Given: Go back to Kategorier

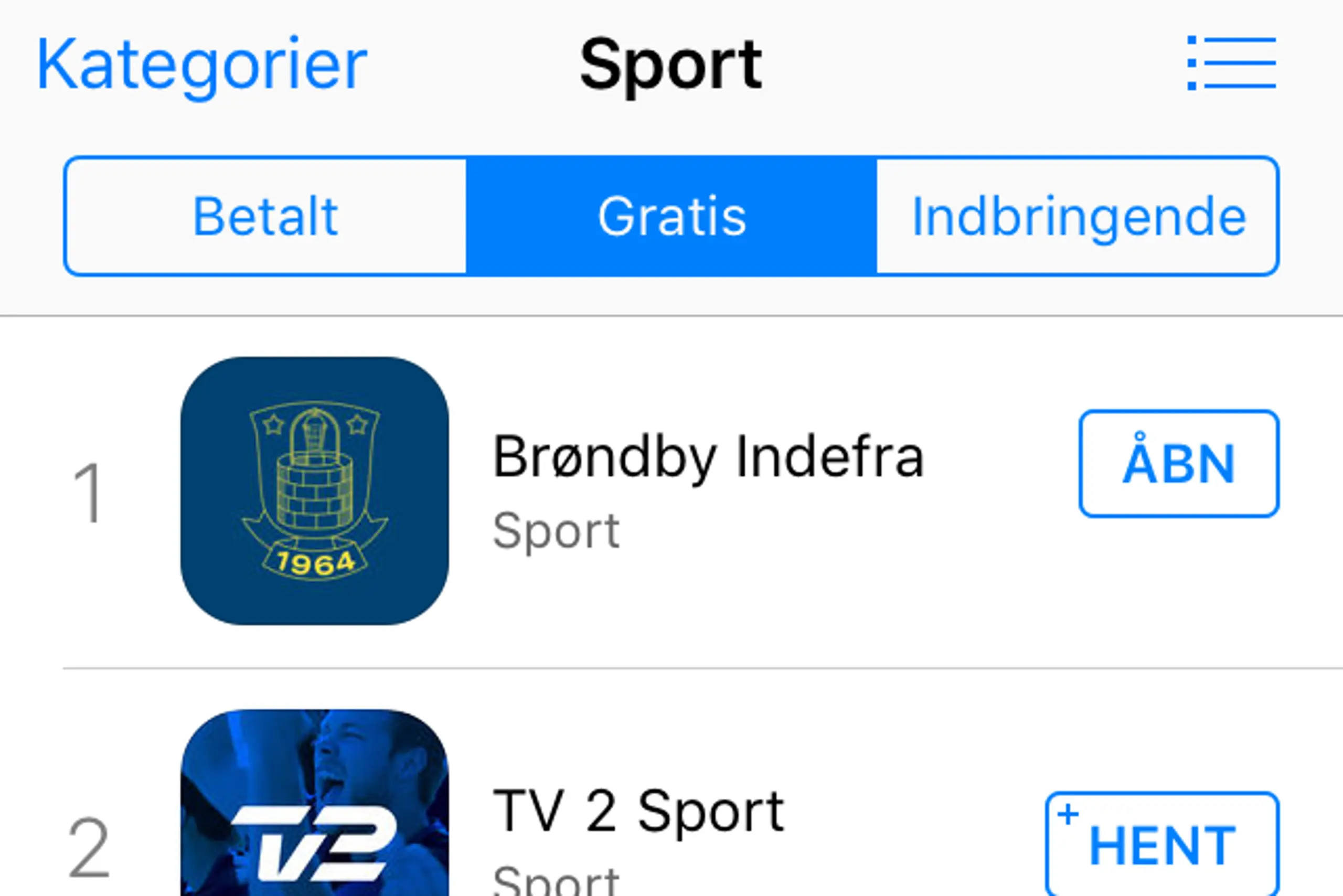Looking at the screenshot, I should 201,64.
